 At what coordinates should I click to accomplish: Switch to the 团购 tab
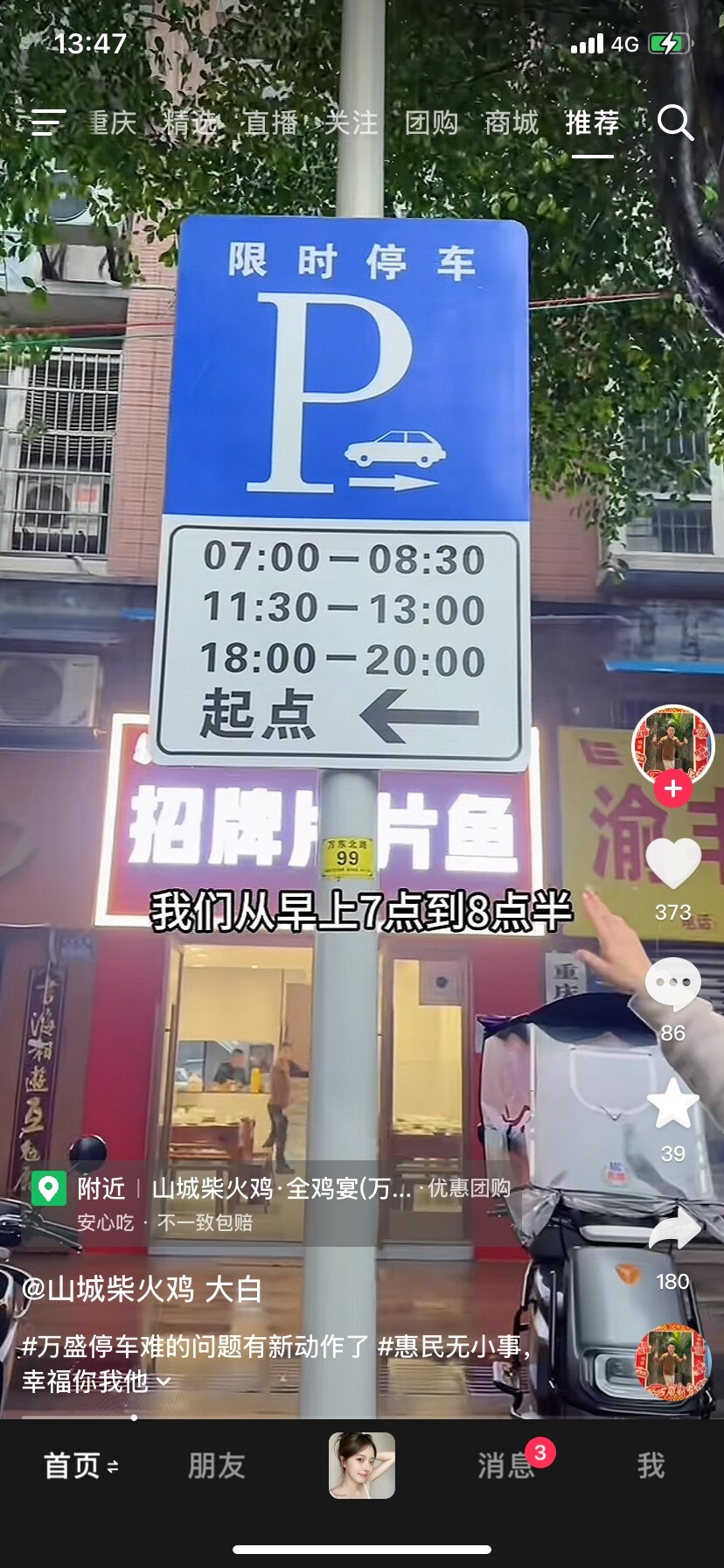click(x=431, y=122)
